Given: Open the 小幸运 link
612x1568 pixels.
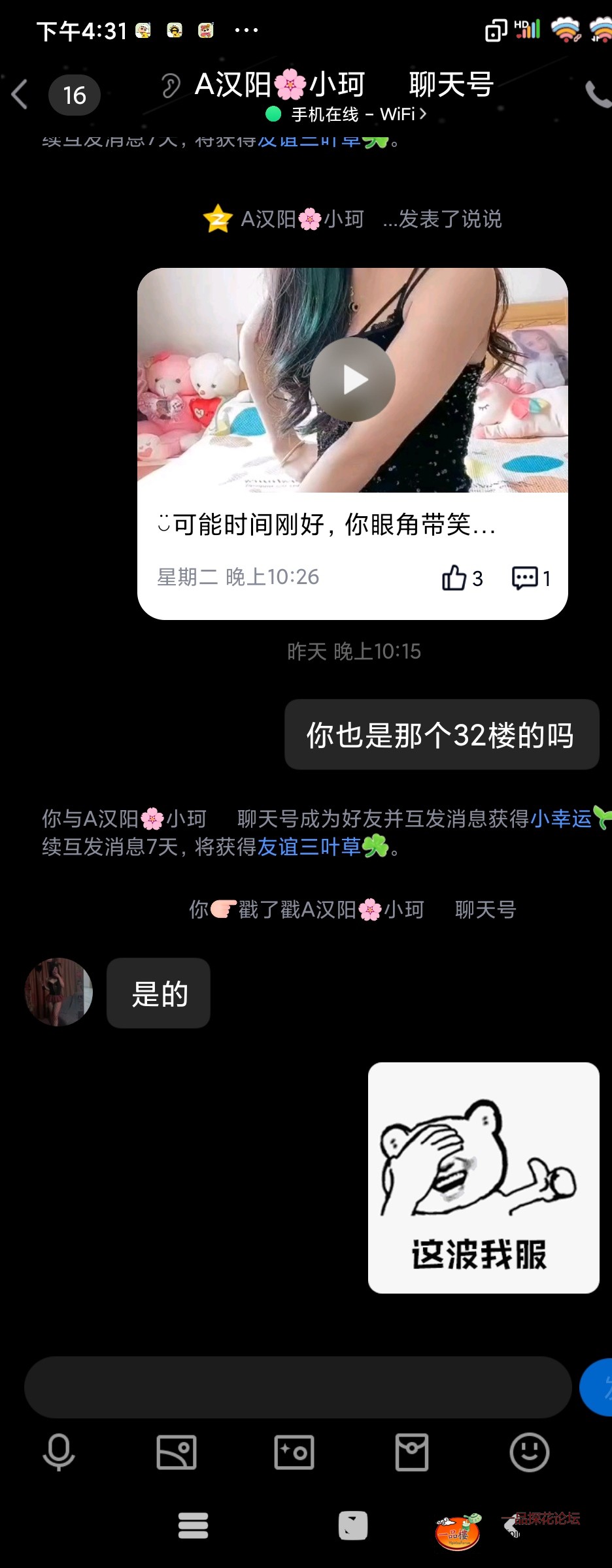Looking at the screenshot, I should (561, 819).
